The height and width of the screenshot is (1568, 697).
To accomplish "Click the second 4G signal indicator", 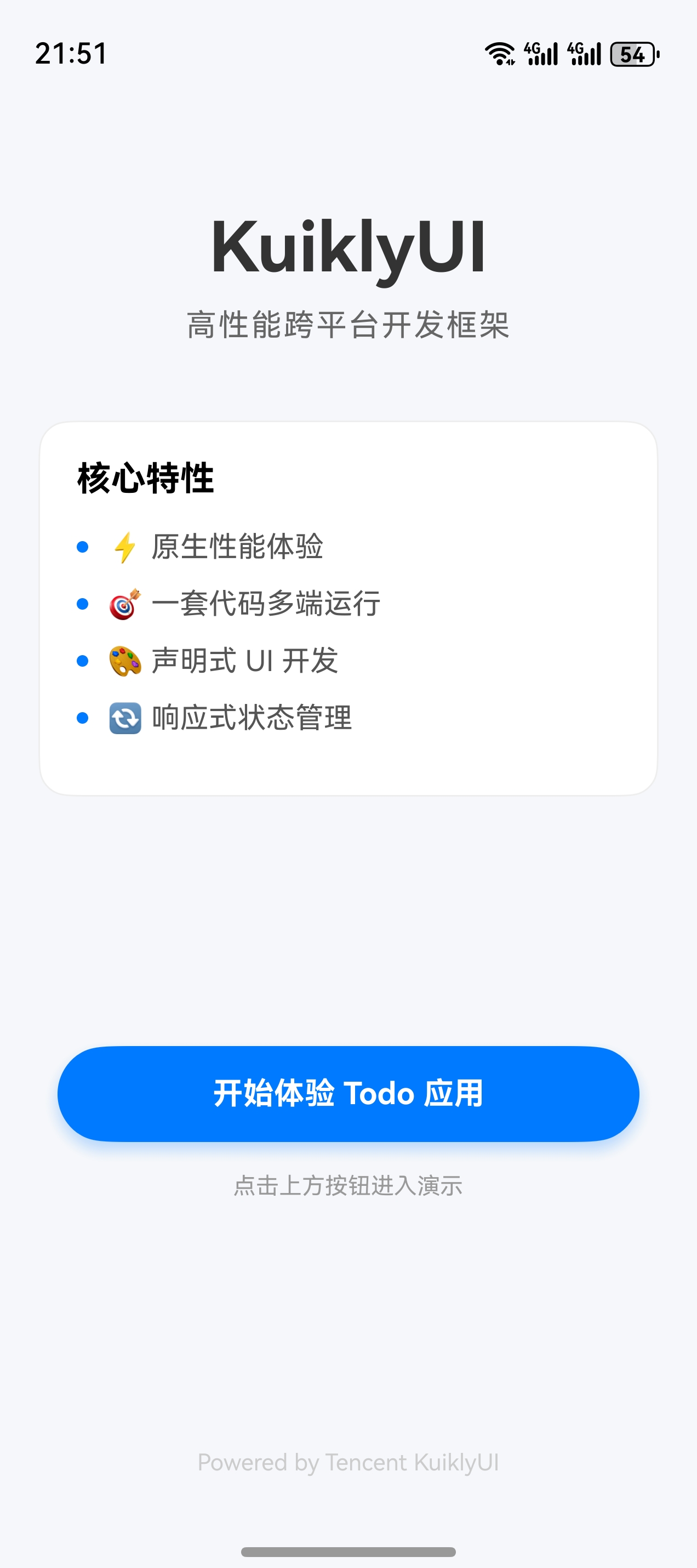I will (x=584, y=54).
